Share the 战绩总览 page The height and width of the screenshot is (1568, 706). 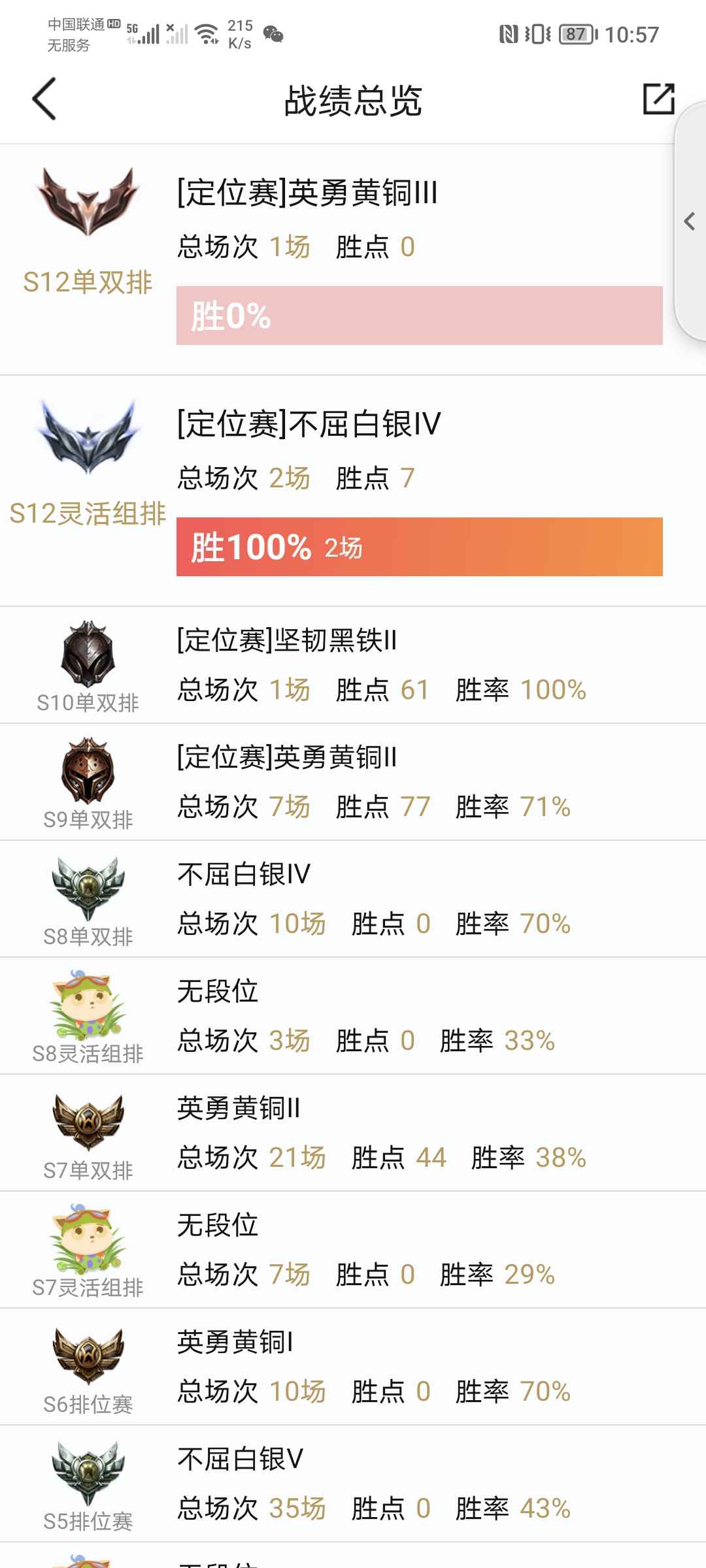click(658, 99)
